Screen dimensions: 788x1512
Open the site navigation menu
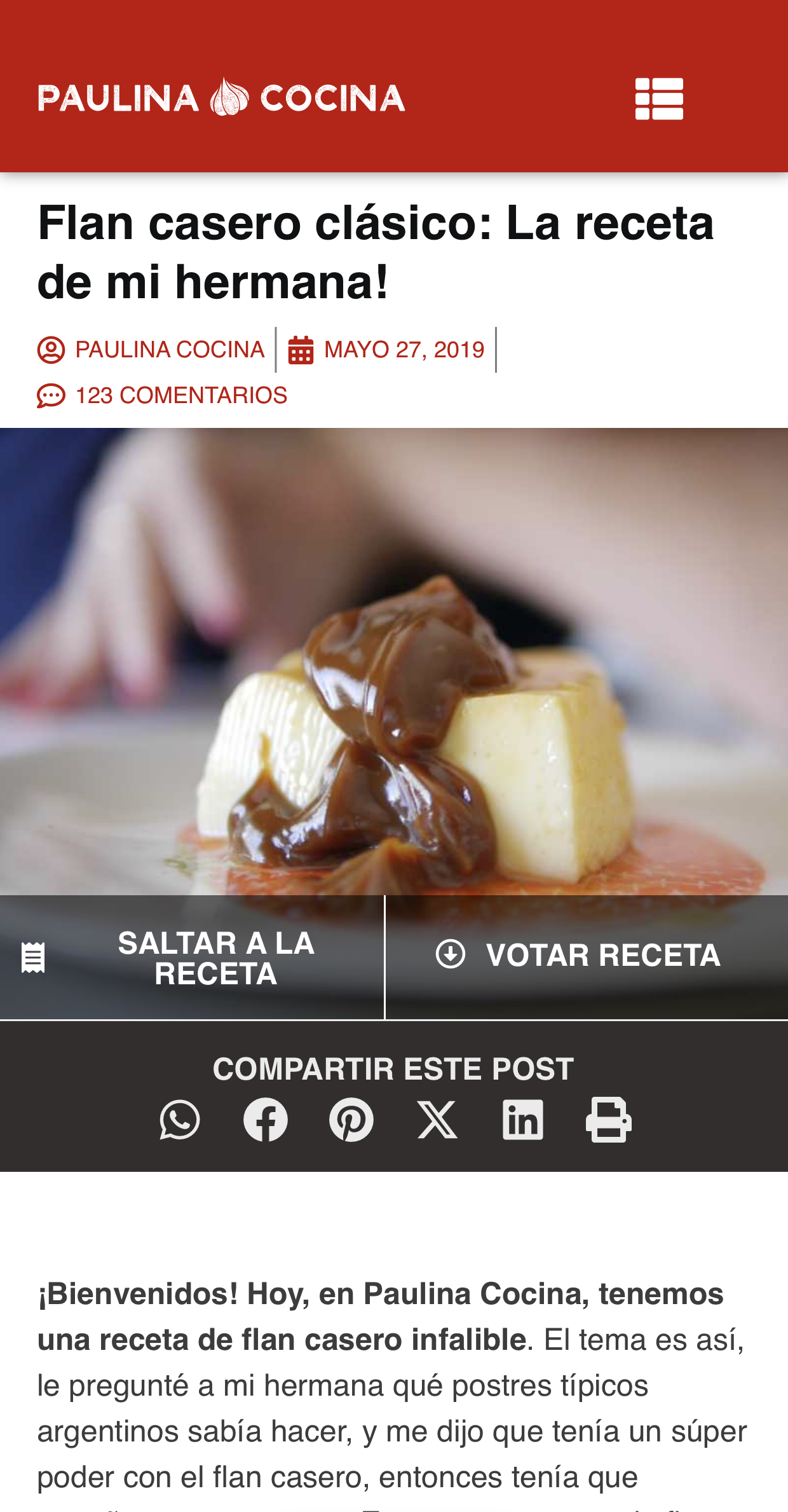659,99
